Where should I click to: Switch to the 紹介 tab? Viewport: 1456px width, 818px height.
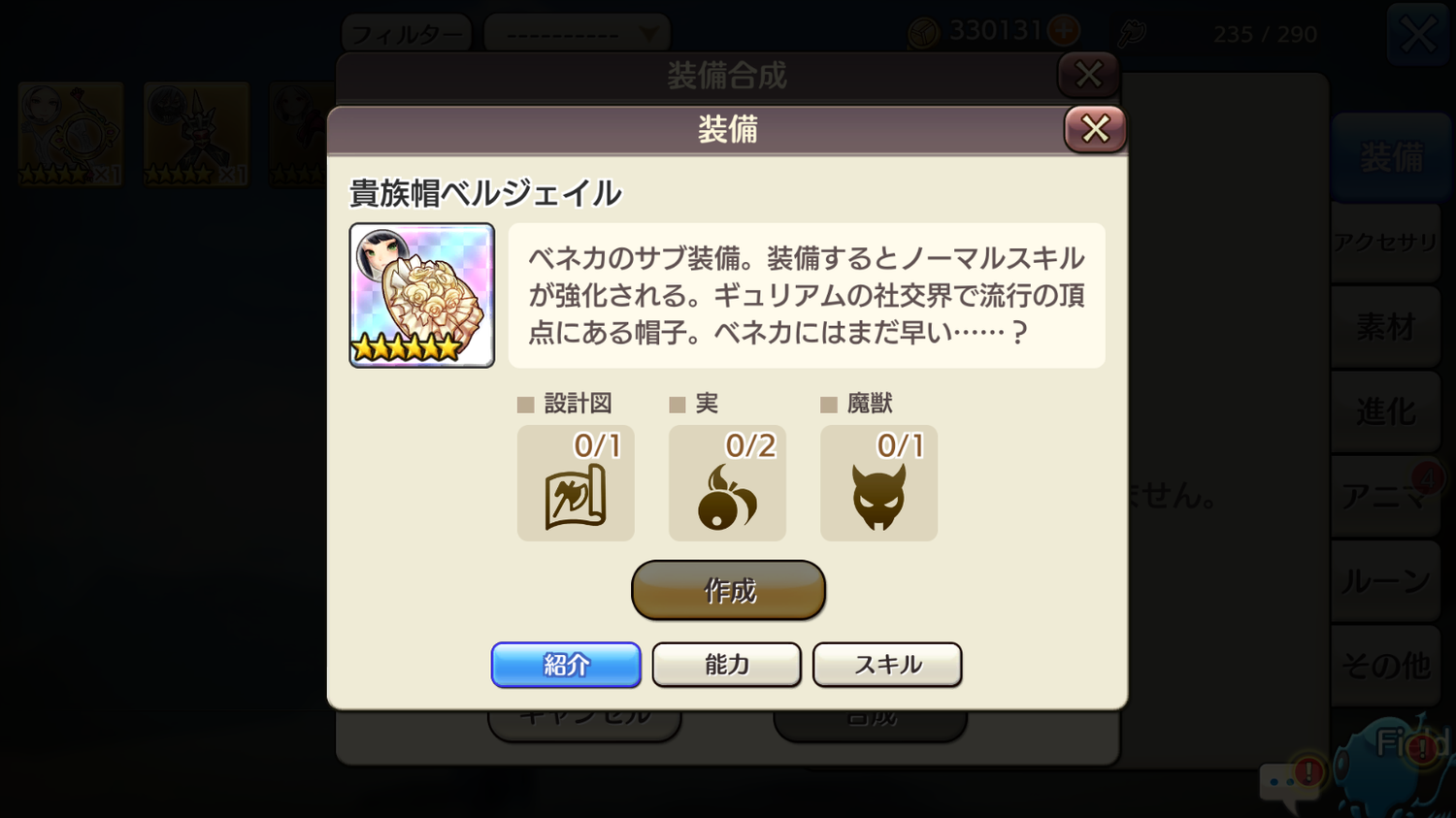point(566,665)
